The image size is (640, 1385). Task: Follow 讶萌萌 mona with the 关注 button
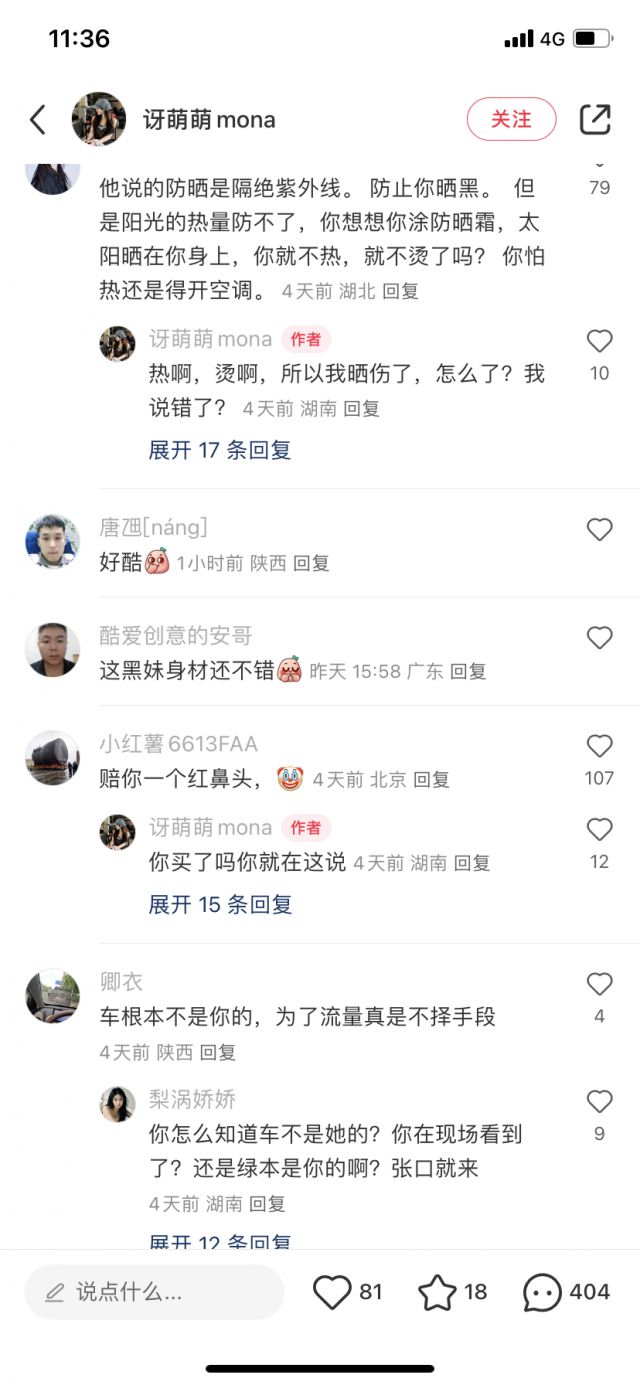coord(511,120)
